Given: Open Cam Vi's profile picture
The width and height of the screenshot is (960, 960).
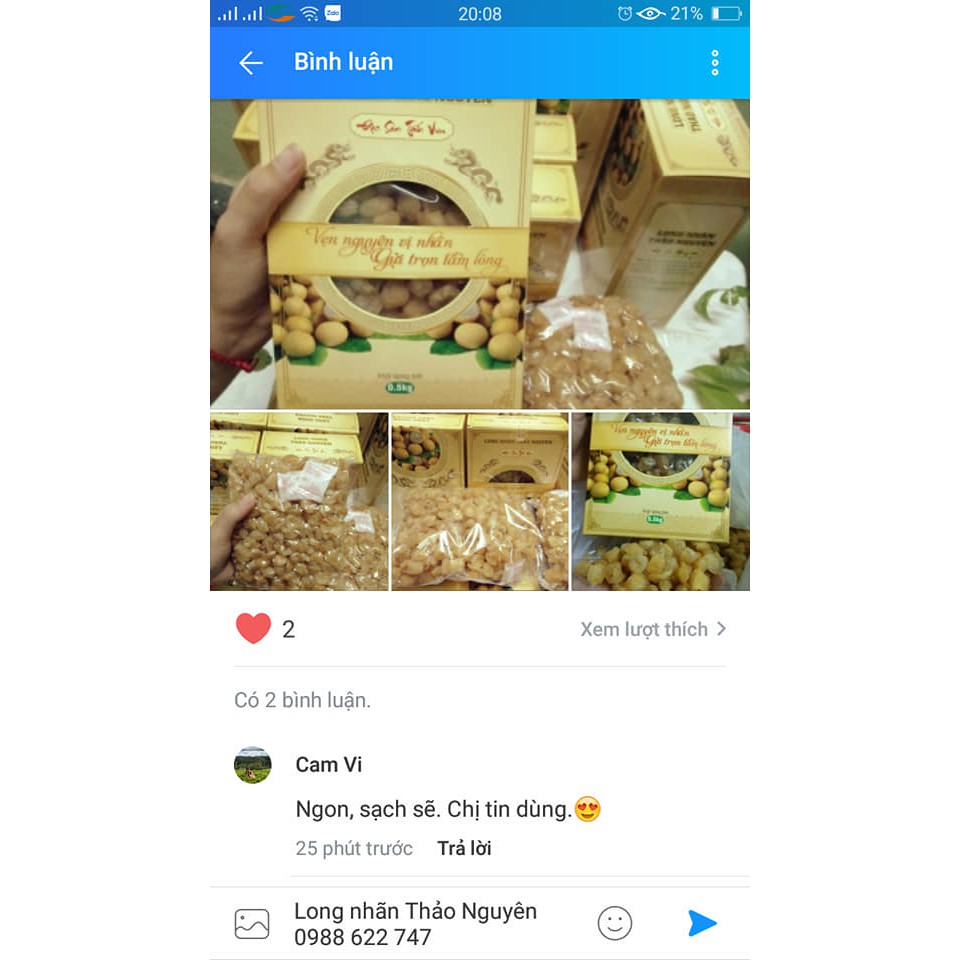Looking at the screenshot, I should [253, 765].
